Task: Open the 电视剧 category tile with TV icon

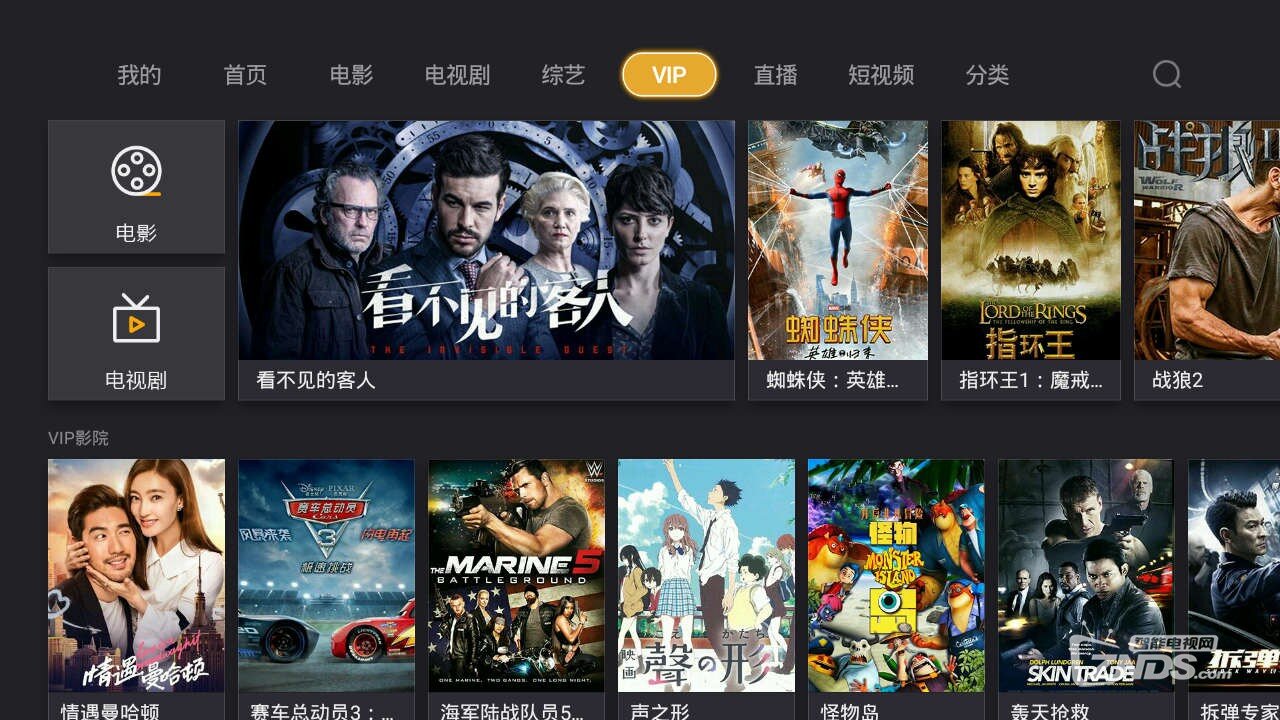Action: pyautogui.click(x=136, y=333)
